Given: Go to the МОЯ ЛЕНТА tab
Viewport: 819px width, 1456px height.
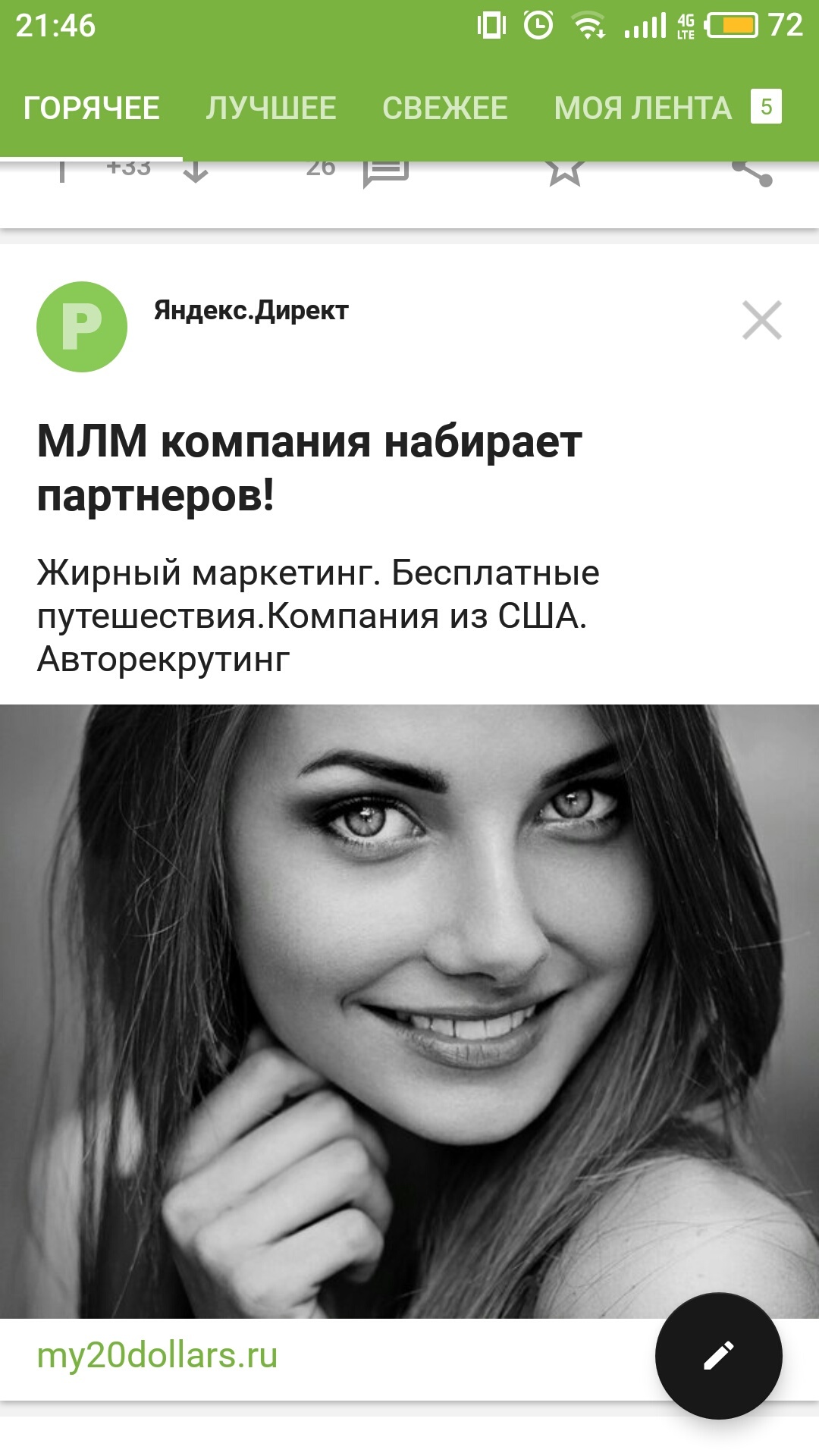Looking at the screenshot, I should [x=643, y=108].
